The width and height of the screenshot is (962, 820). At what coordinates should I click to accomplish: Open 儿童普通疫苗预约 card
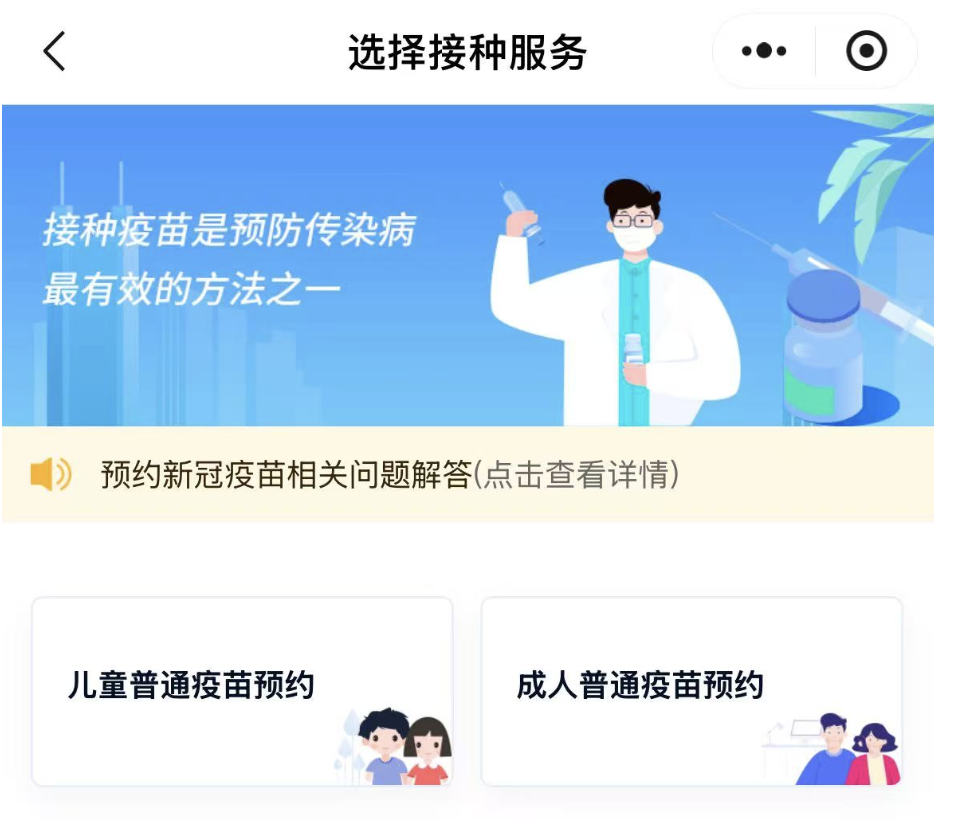242,691
